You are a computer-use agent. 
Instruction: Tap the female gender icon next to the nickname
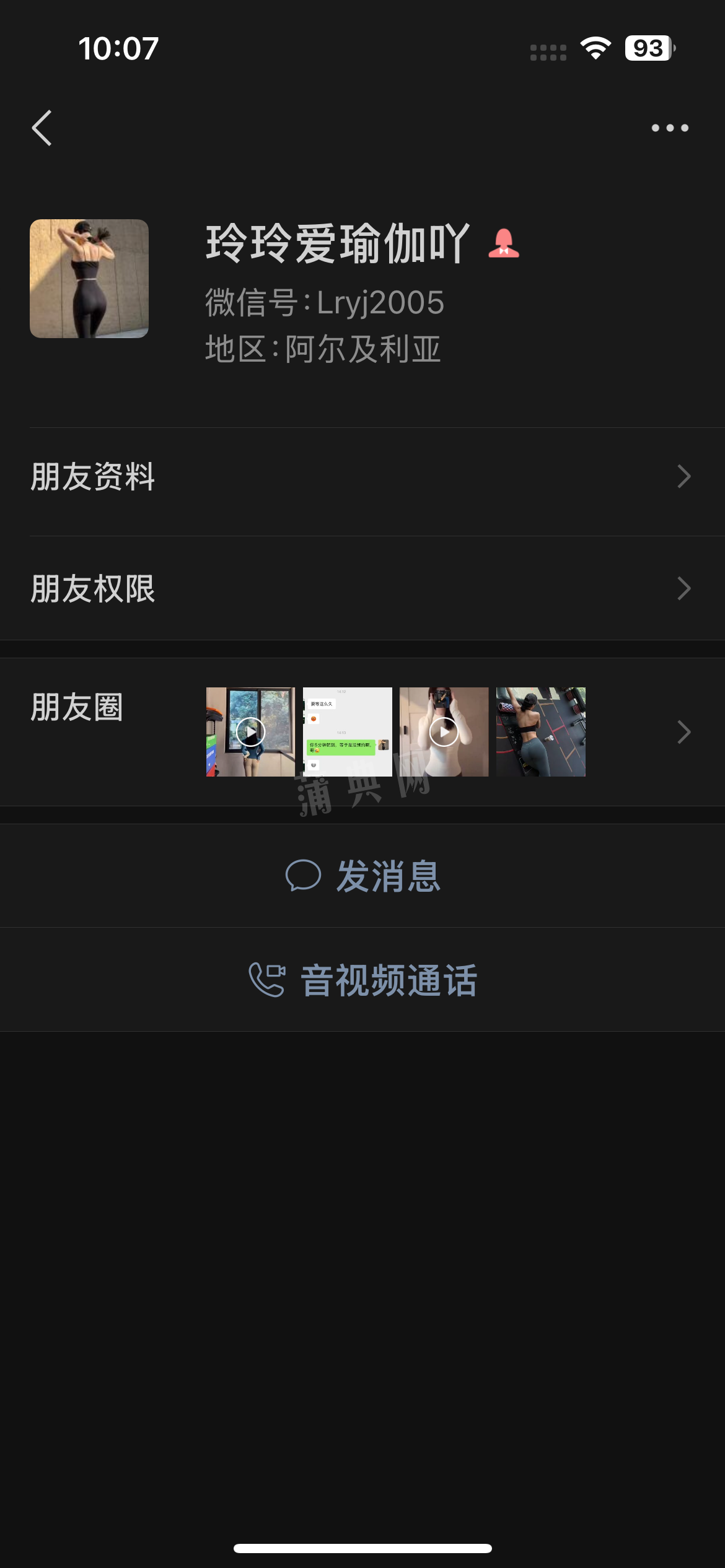[x=503, y=244]
